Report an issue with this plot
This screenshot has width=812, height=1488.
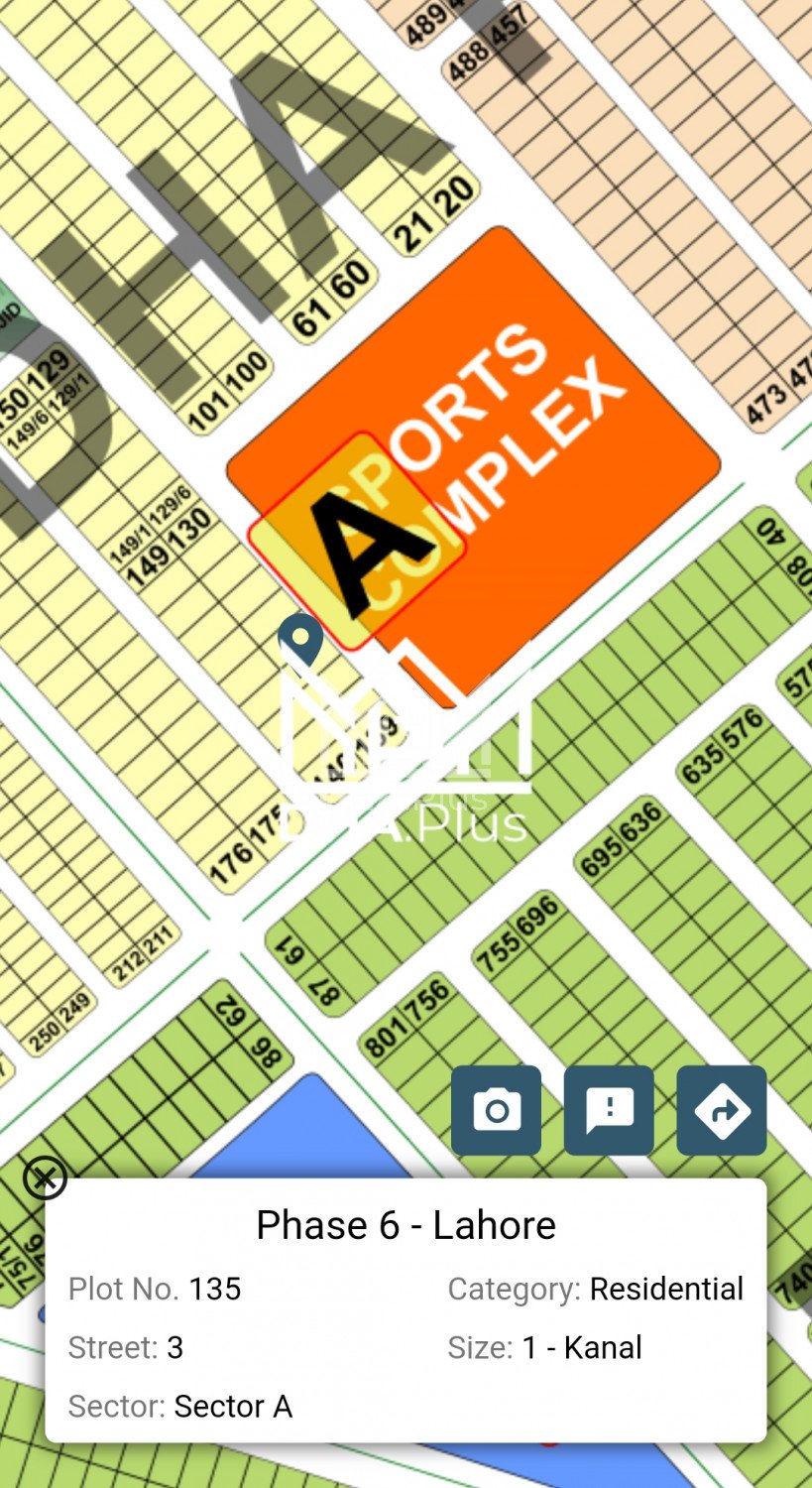(609, 1110)
